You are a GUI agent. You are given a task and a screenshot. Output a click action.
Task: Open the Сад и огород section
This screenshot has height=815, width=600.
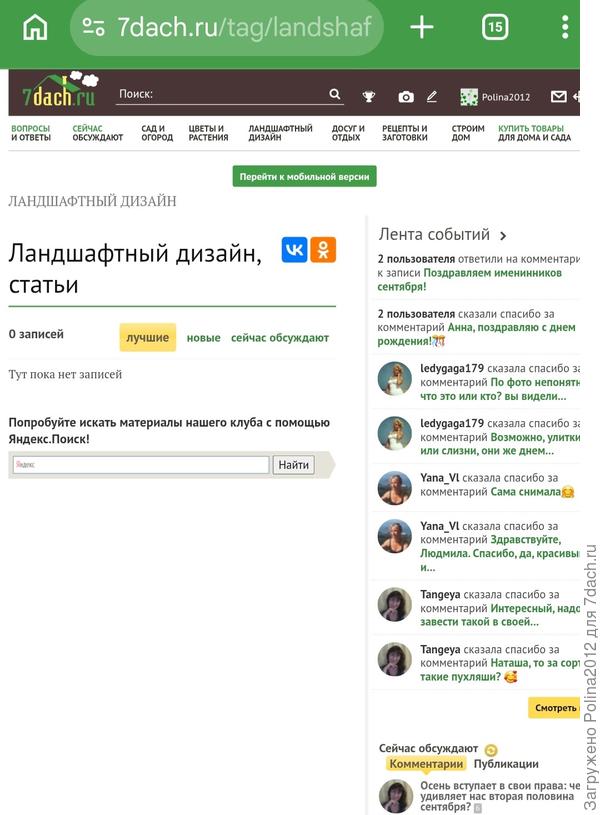tap(157, 133)
